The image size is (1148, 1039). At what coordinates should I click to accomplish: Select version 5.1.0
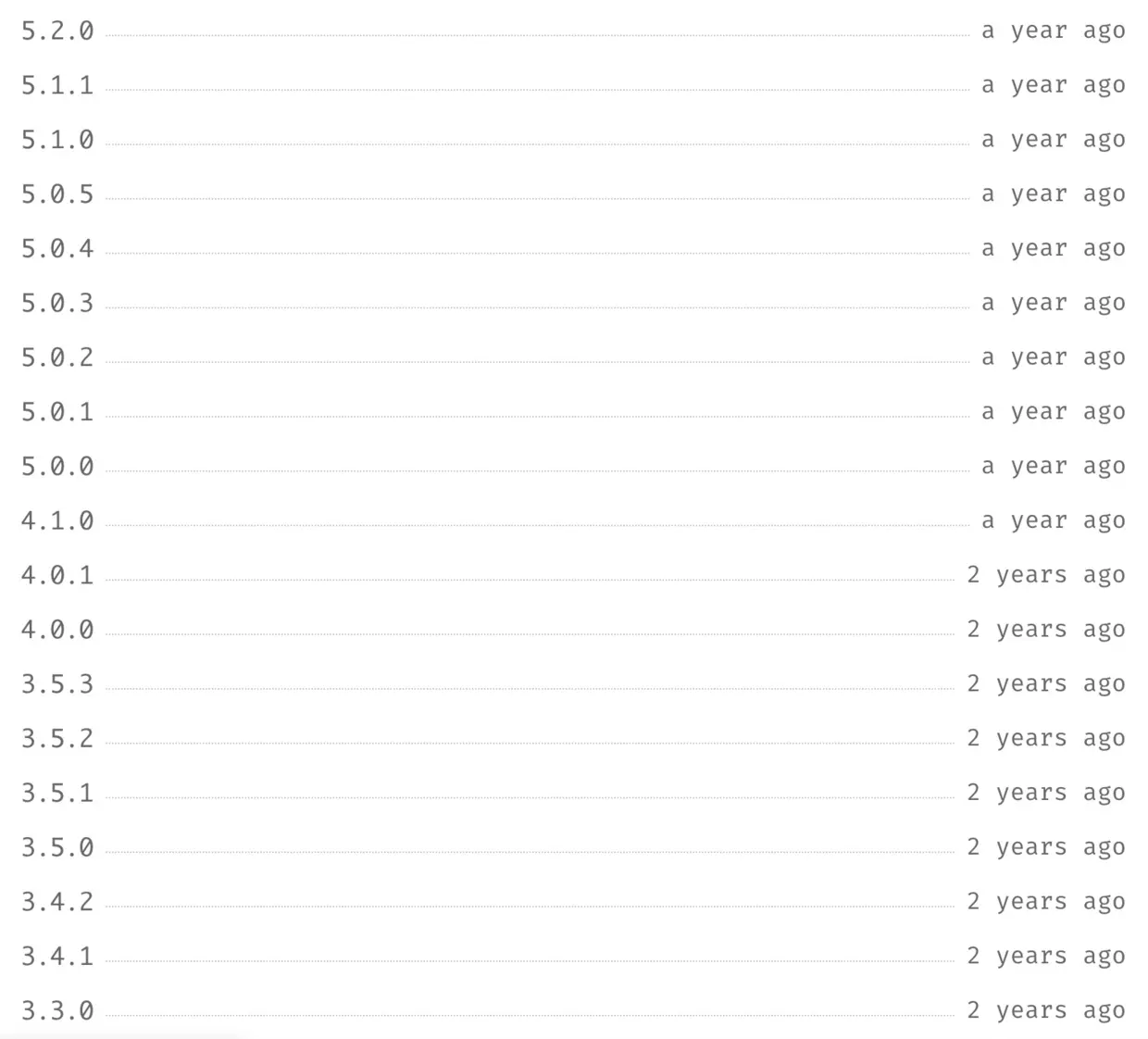[57, 141]
